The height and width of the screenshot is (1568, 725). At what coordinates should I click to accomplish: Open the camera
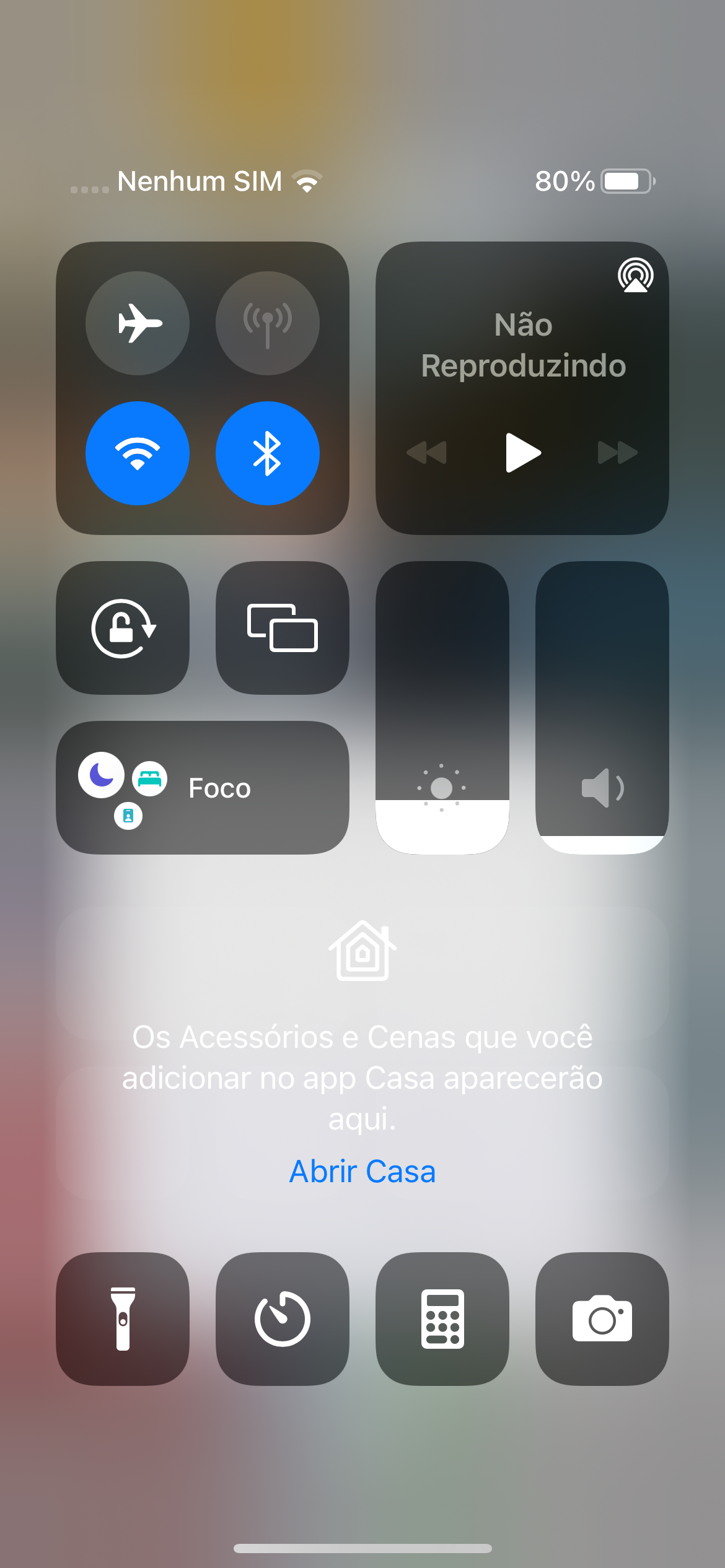pos(602,1319)
